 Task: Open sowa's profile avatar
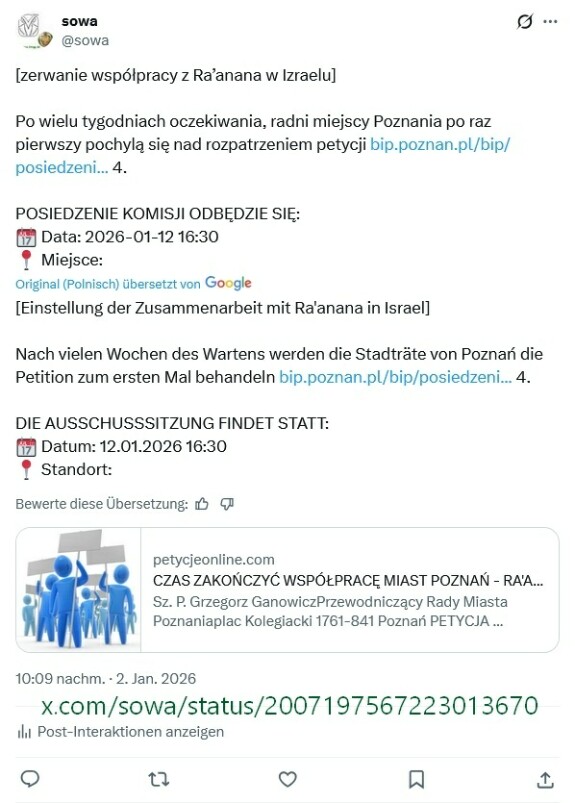(x=34, y=30)
